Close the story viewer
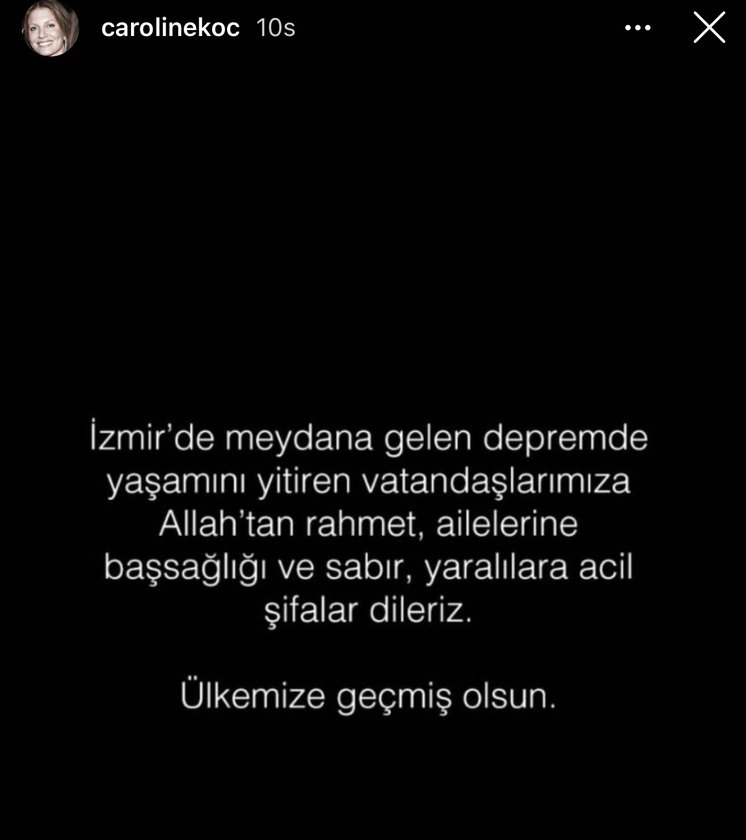The height and width of the screenshot is (840, 746). click(x=709, y=28)
